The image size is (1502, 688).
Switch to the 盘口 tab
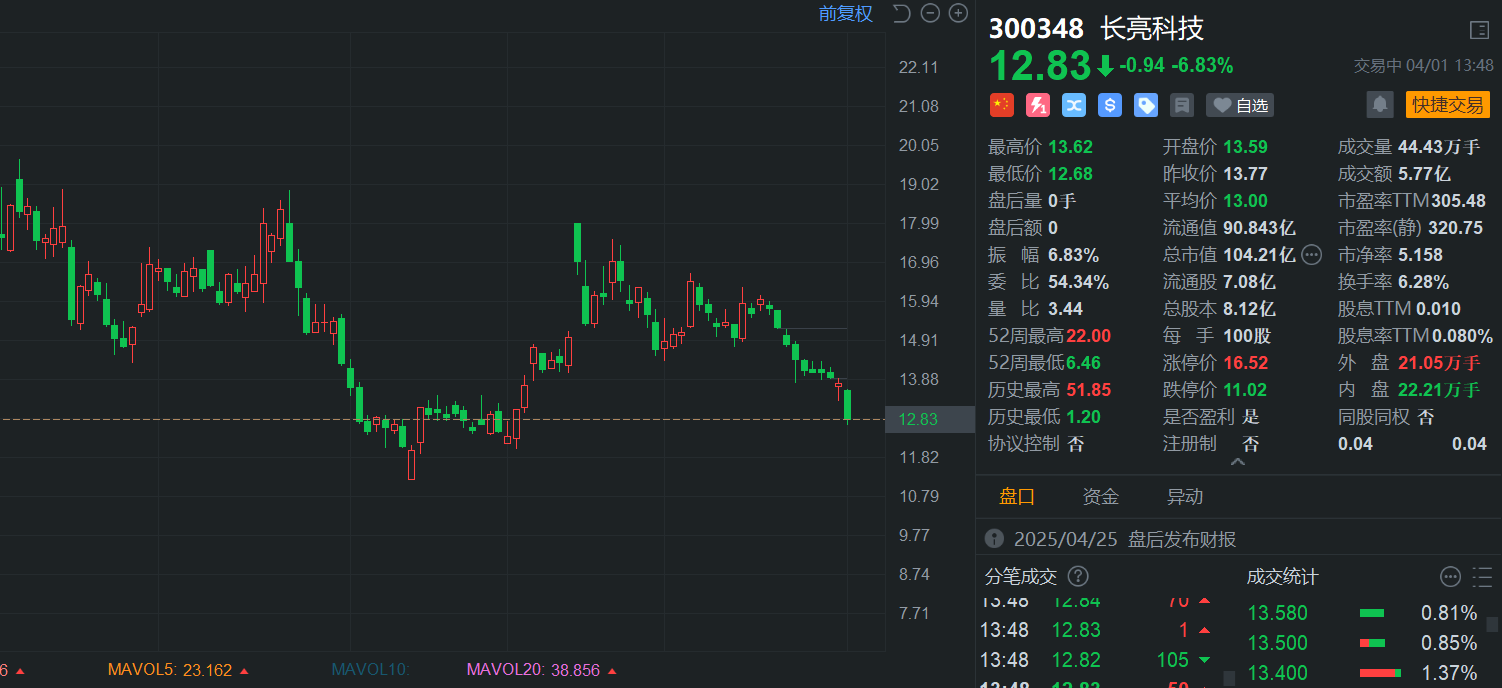click(x=1017, y=497)
